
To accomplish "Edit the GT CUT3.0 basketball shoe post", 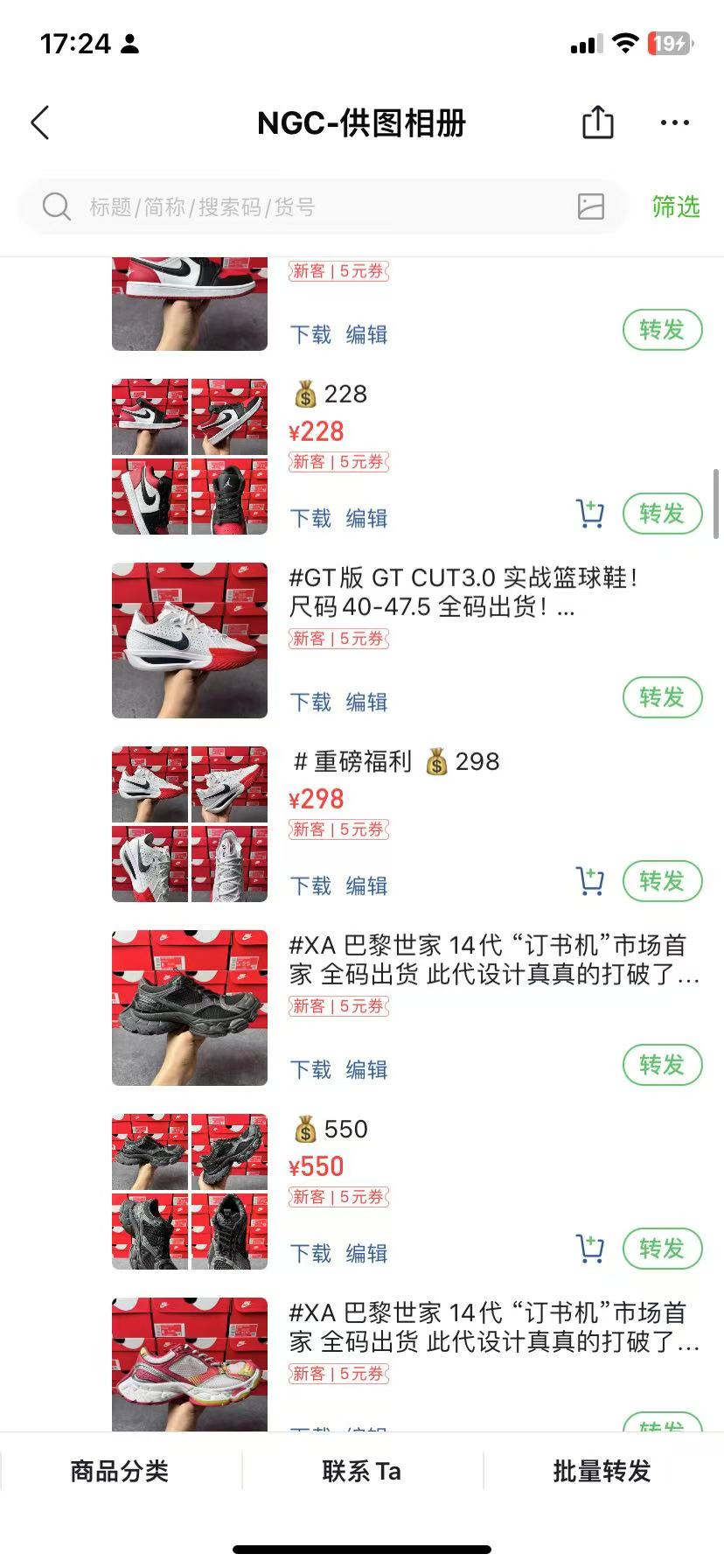I will [x=366, y=702].
